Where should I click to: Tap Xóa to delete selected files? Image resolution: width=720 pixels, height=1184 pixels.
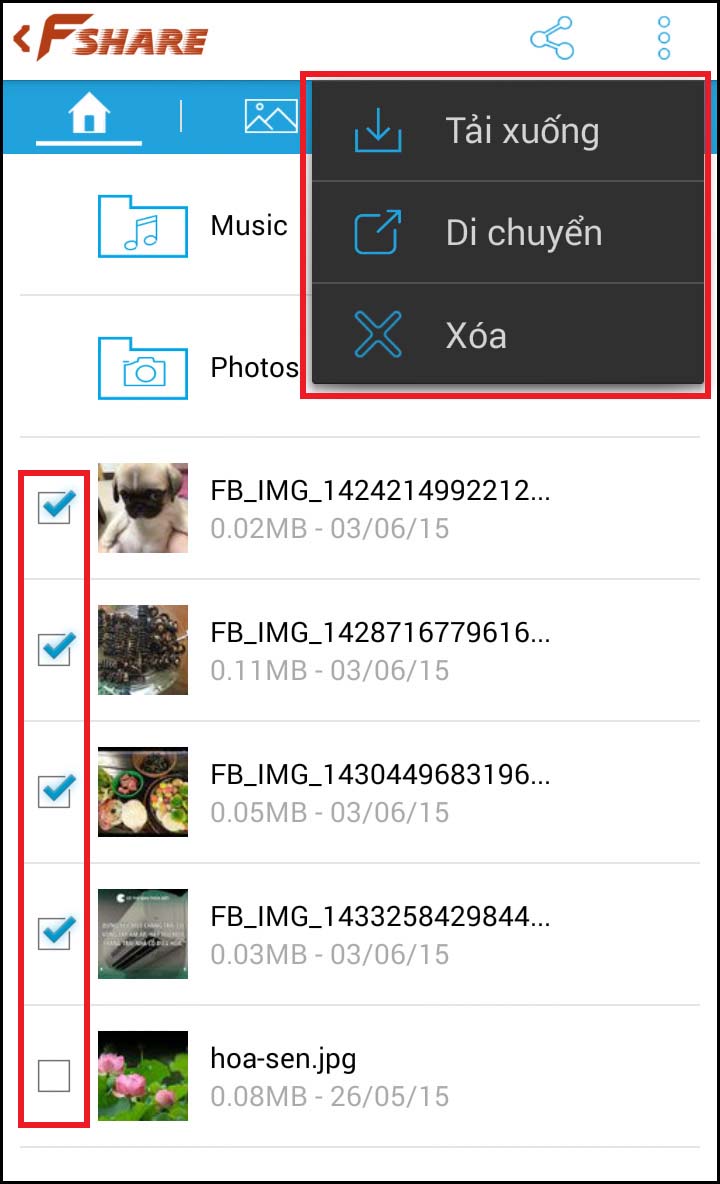[508, 336]
